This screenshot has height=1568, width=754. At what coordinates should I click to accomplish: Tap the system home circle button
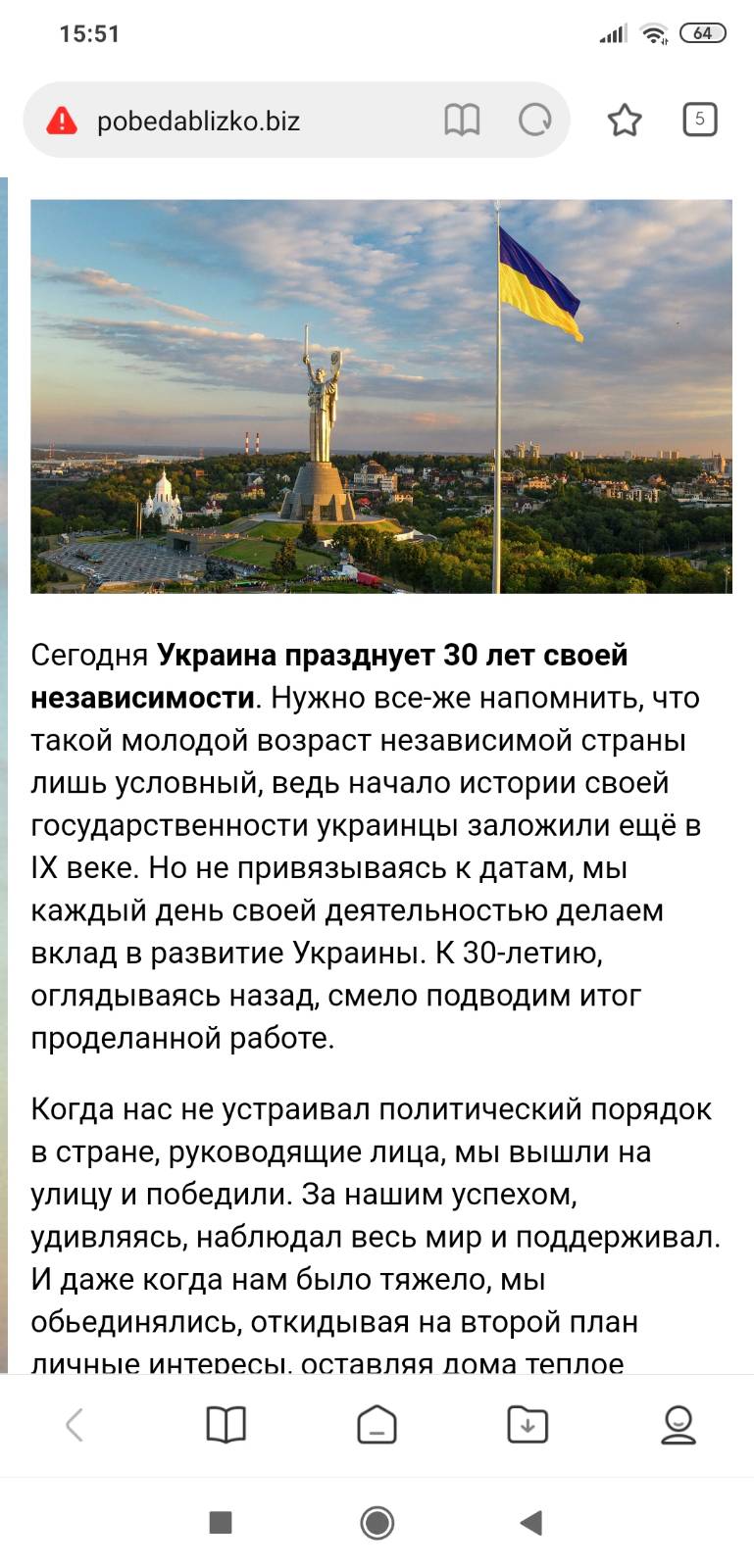[377, 1522]
